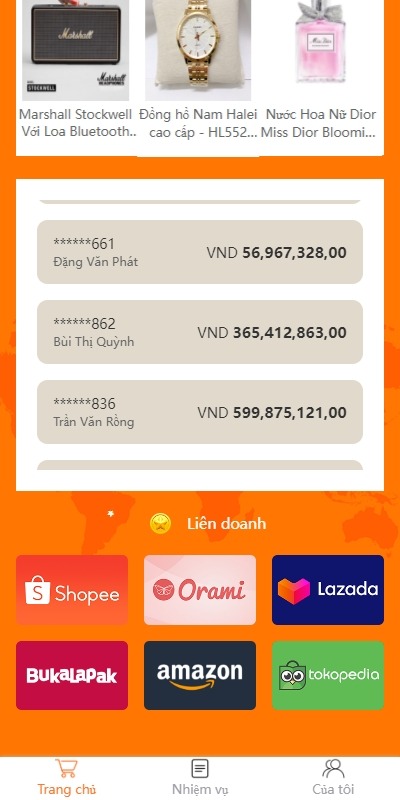This screenshot has width=400, height=800.
Task: Open the Marshall Stockwell speaker product
Action: (x=76, y=70)
